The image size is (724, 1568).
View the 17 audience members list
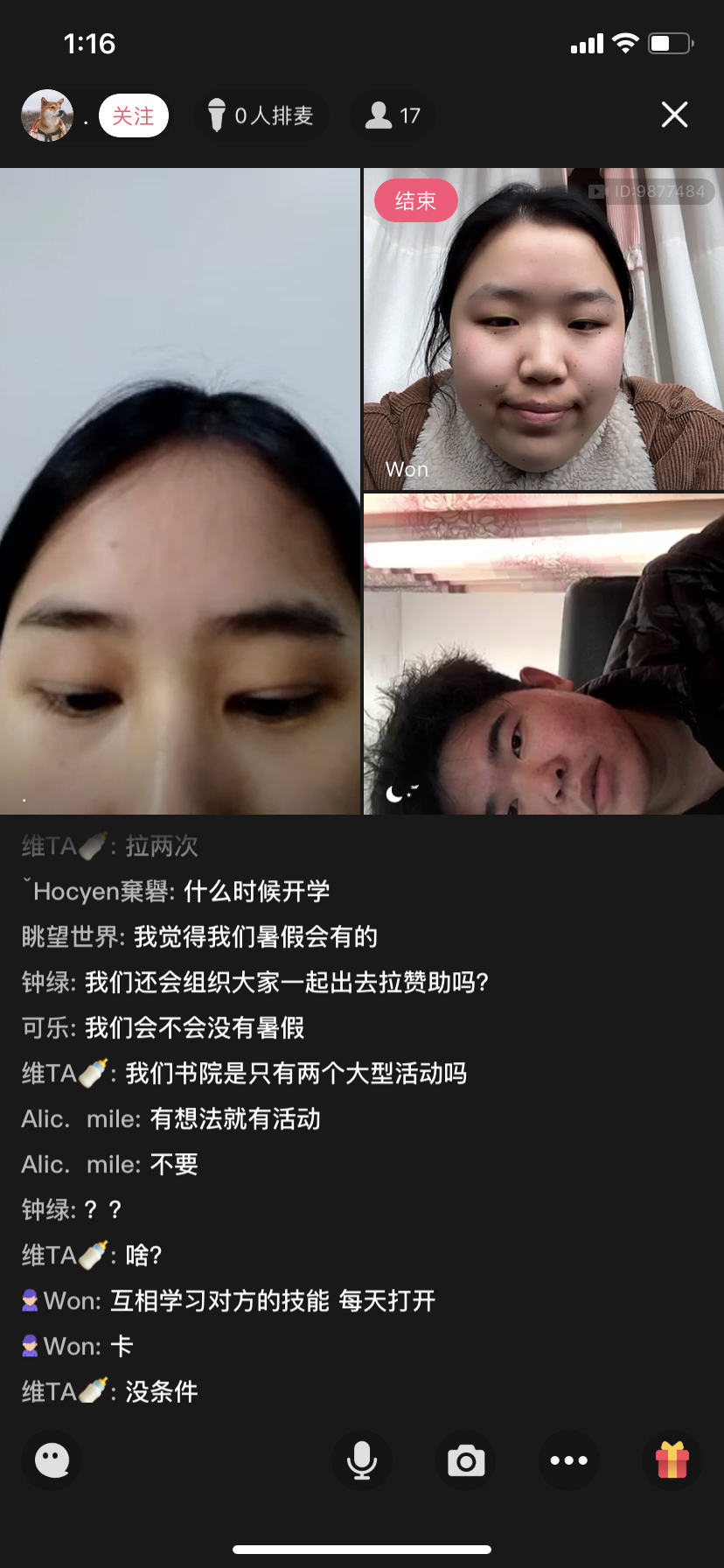[x=393, y=115]
